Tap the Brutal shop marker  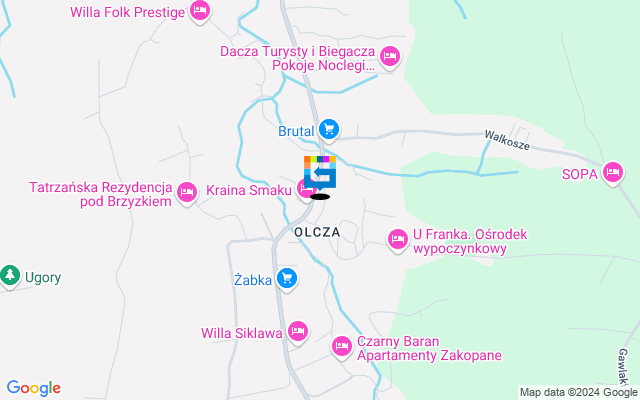pyautogui.click(x=329, y=129)
